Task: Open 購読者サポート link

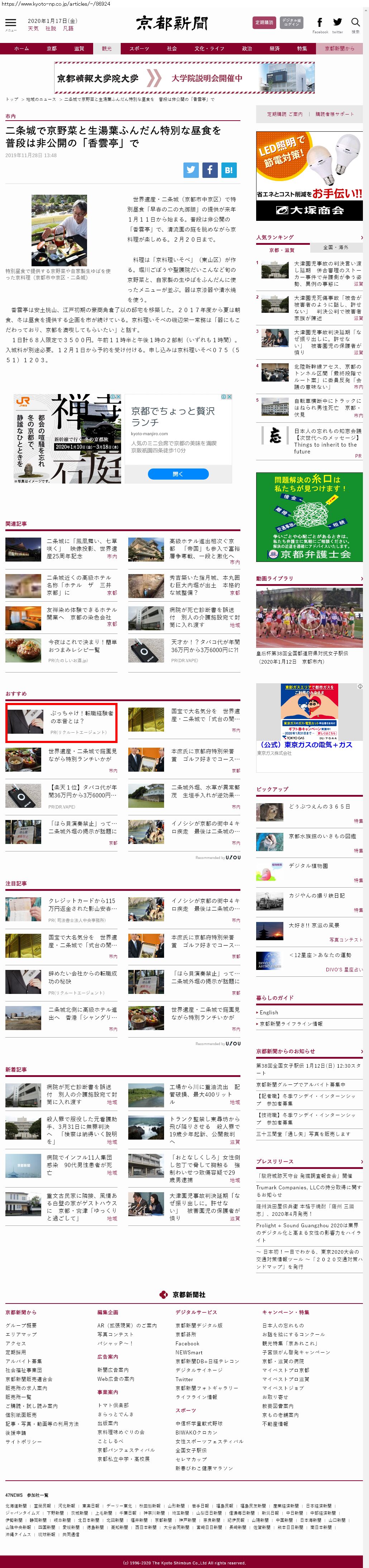Action: pos(334,114)
